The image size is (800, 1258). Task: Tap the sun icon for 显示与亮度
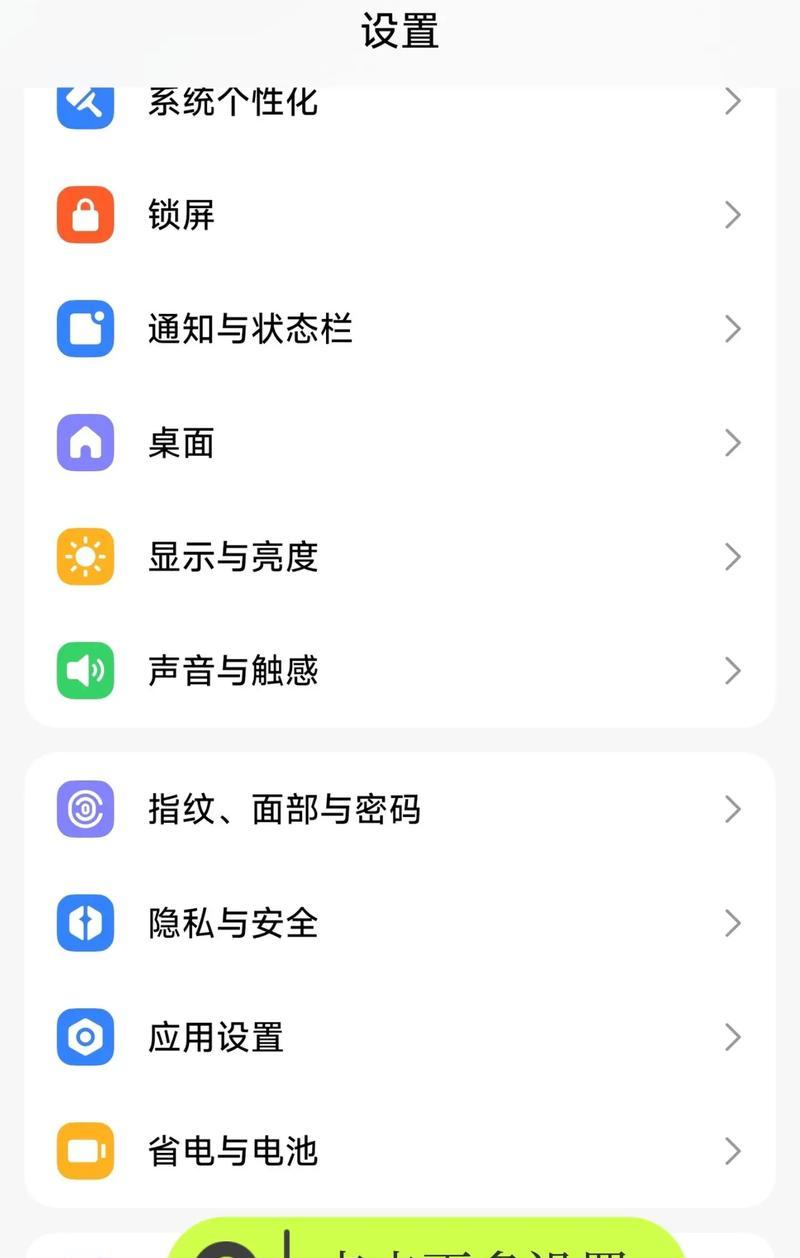coord(85,556)
